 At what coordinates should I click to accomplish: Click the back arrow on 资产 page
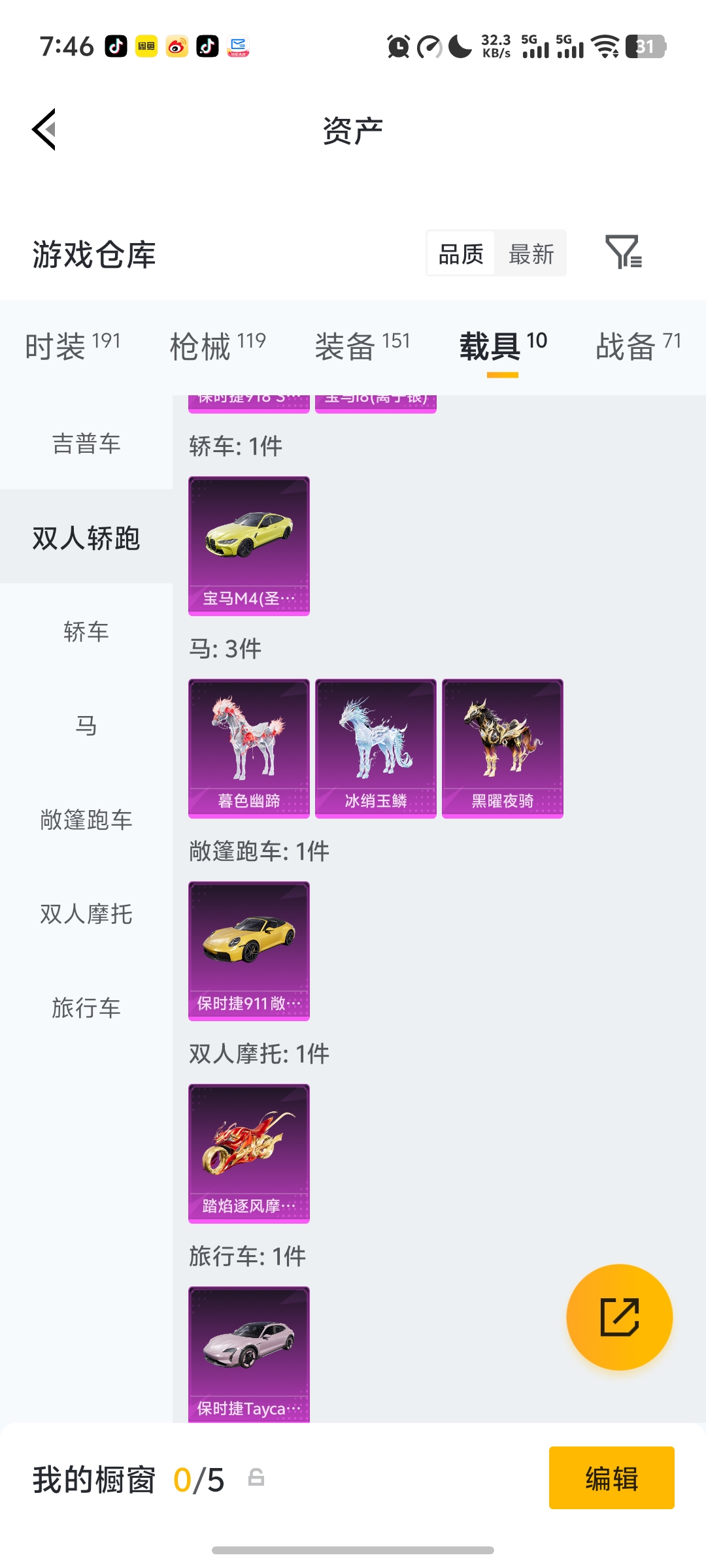[44, 129]
